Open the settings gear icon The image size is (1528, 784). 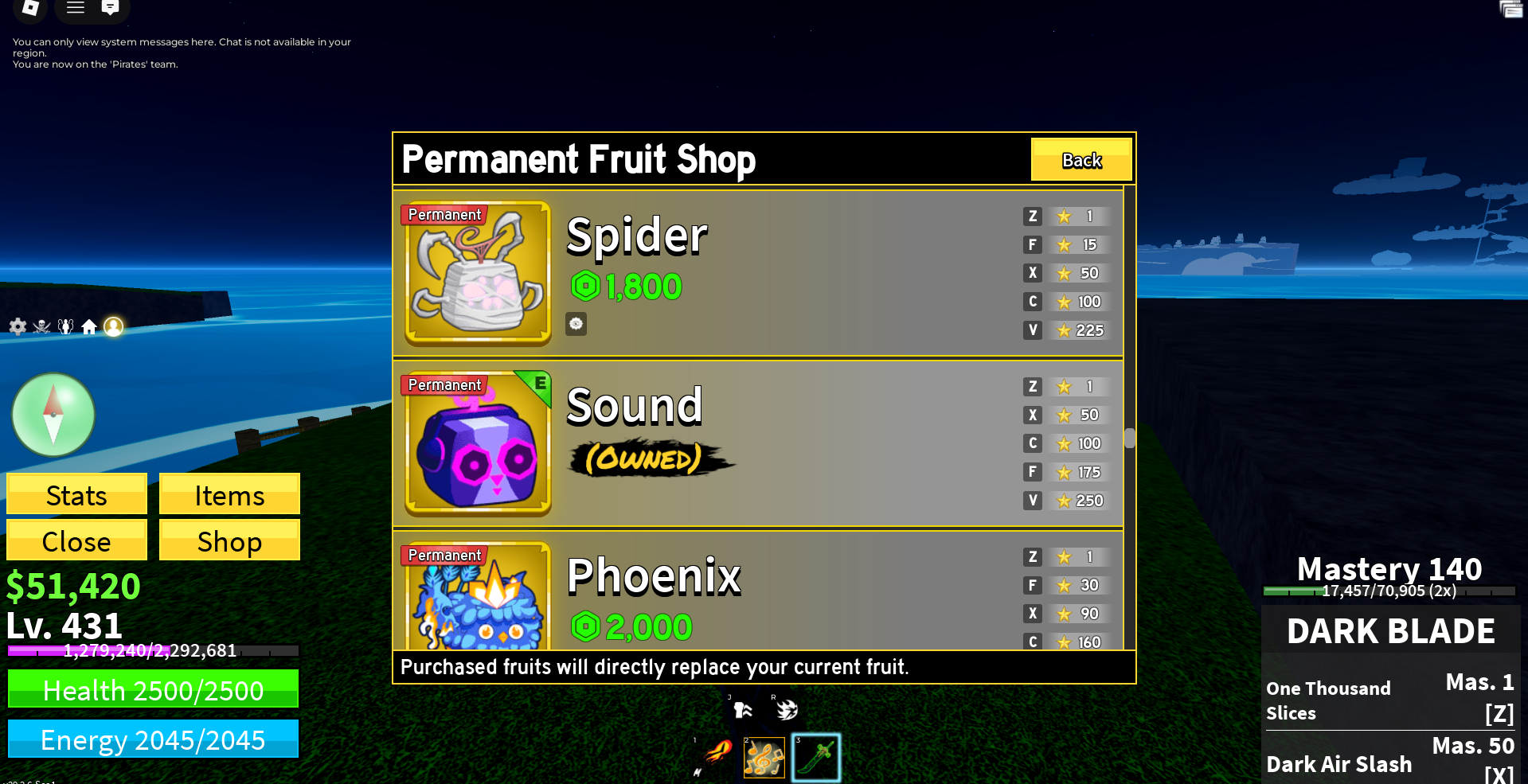[x=18, y=326]
